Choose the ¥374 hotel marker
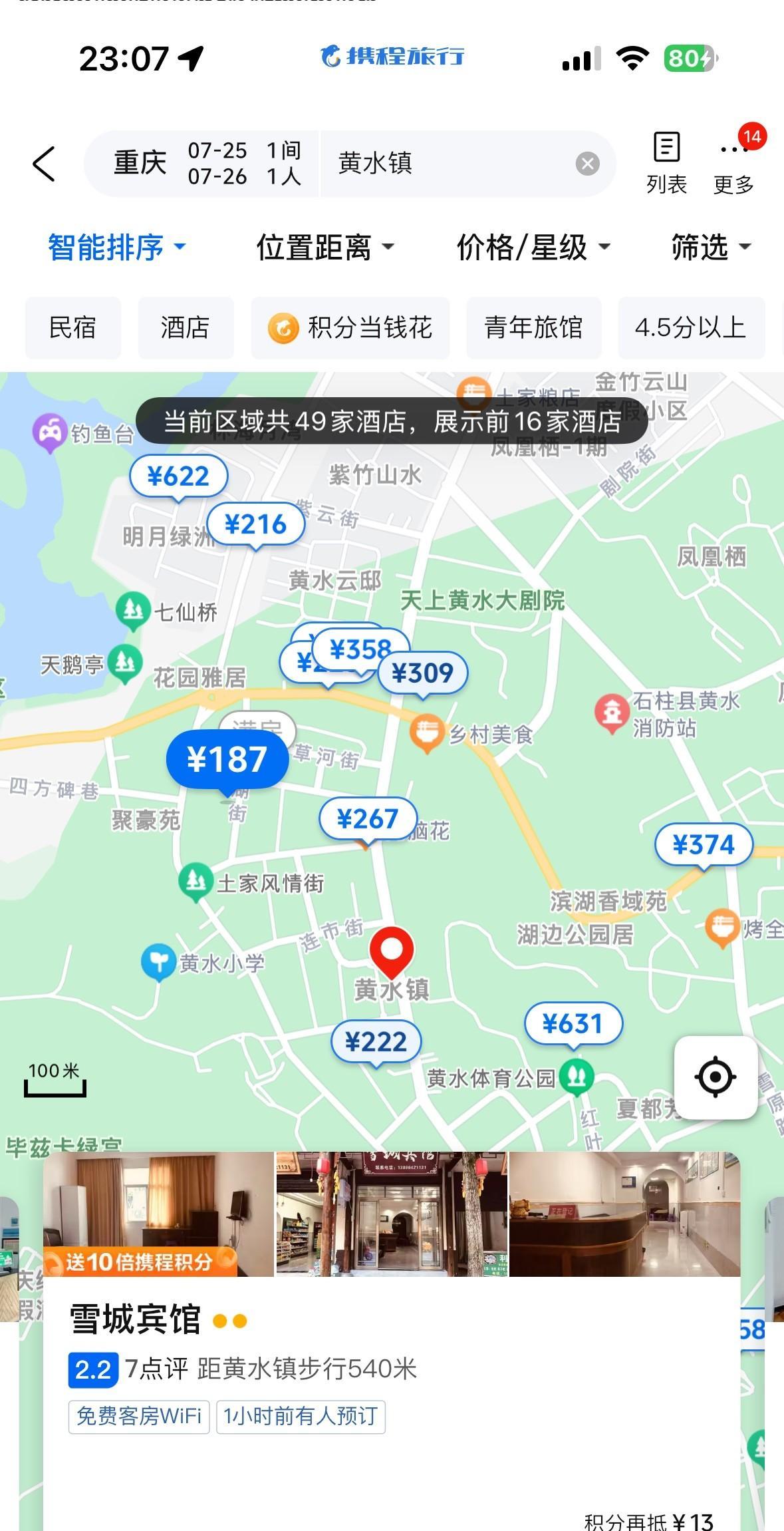This screenshot has height=1531, width=784. 704,846
